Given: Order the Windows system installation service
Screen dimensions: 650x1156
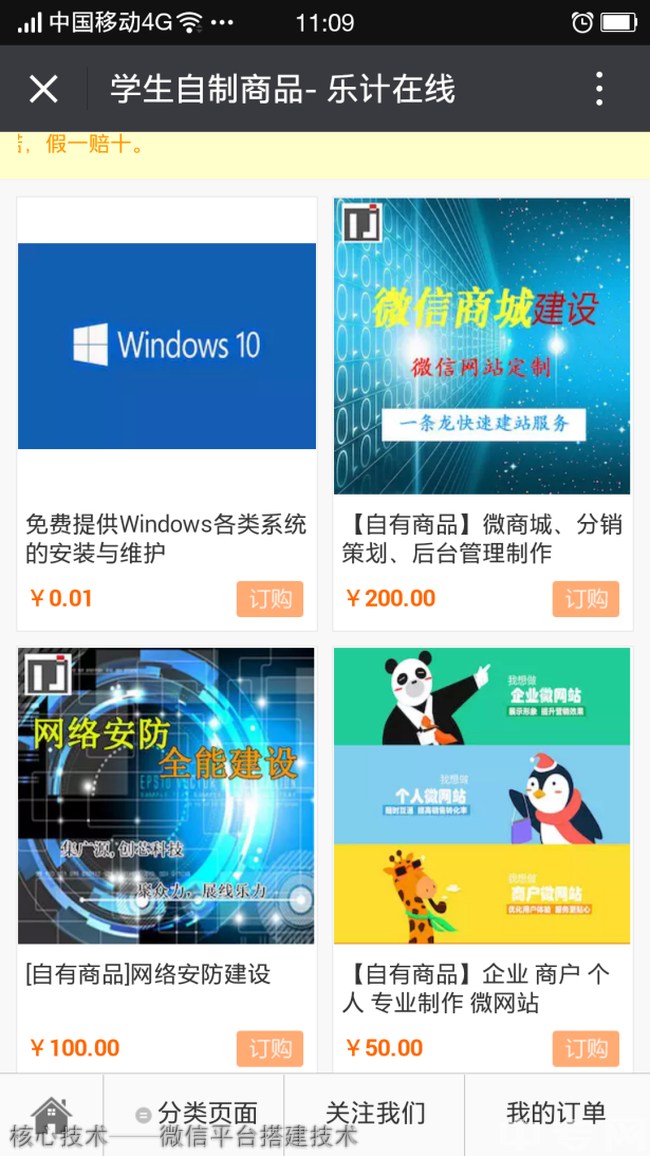Looking at the screenshot, I should point(270,599).
